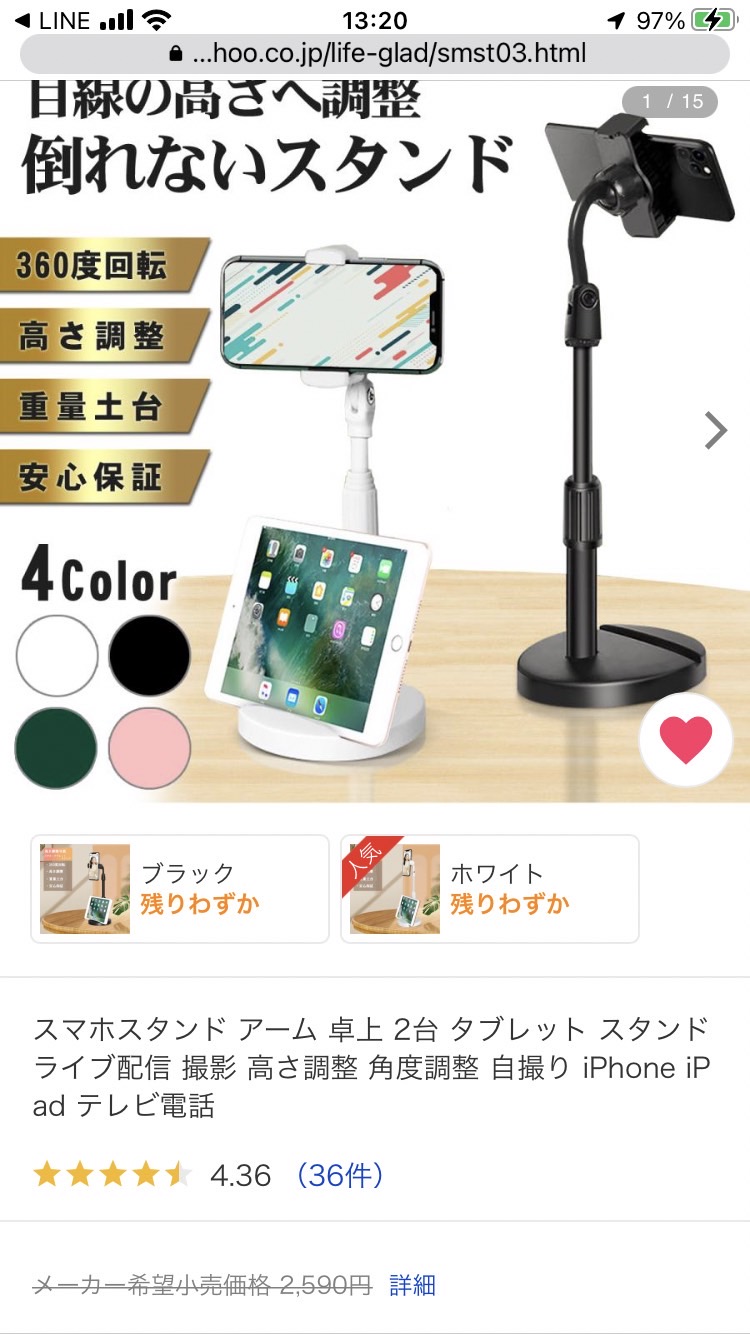
Task: Select the ブラック color option
Action: [180, 889]
